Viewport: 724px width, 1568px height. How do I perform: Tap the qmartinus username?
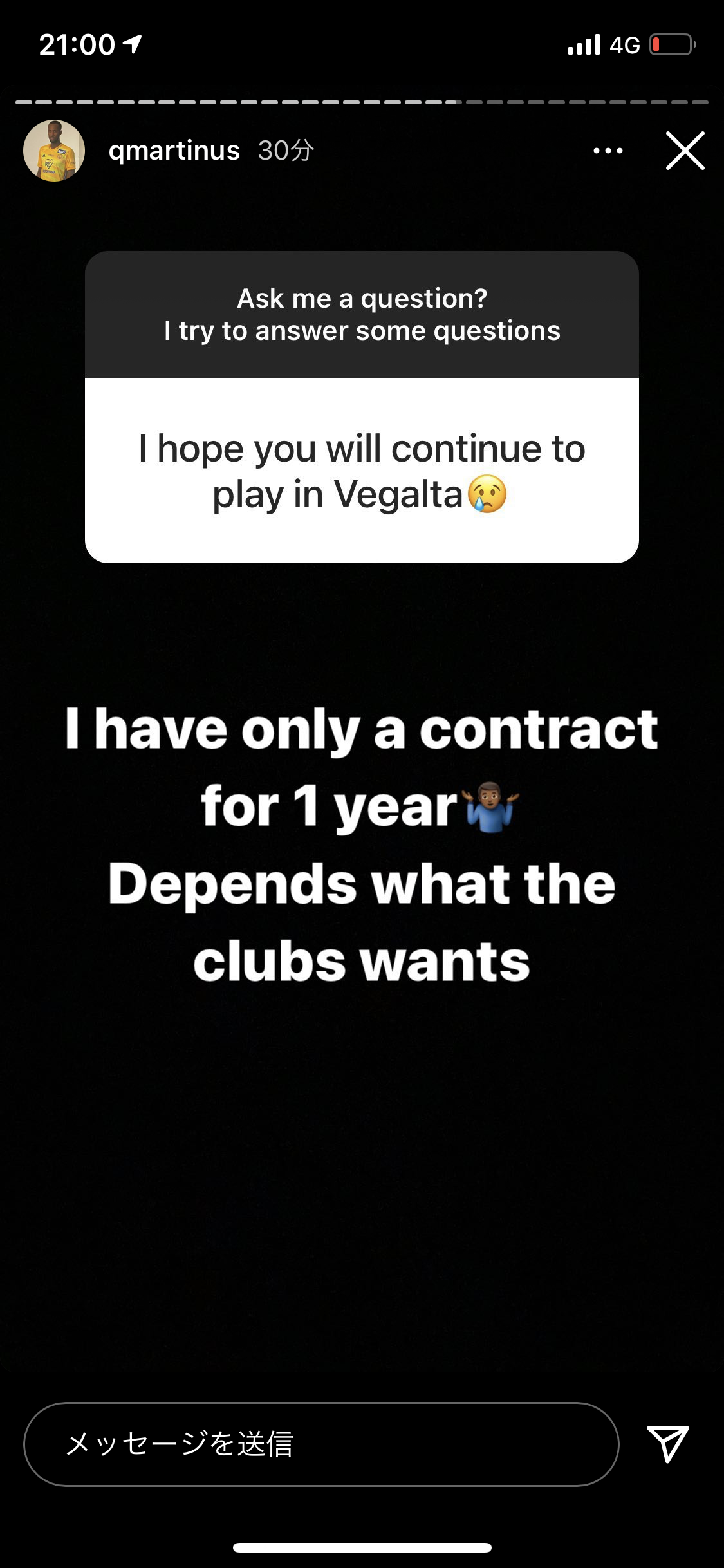point(174,151)
